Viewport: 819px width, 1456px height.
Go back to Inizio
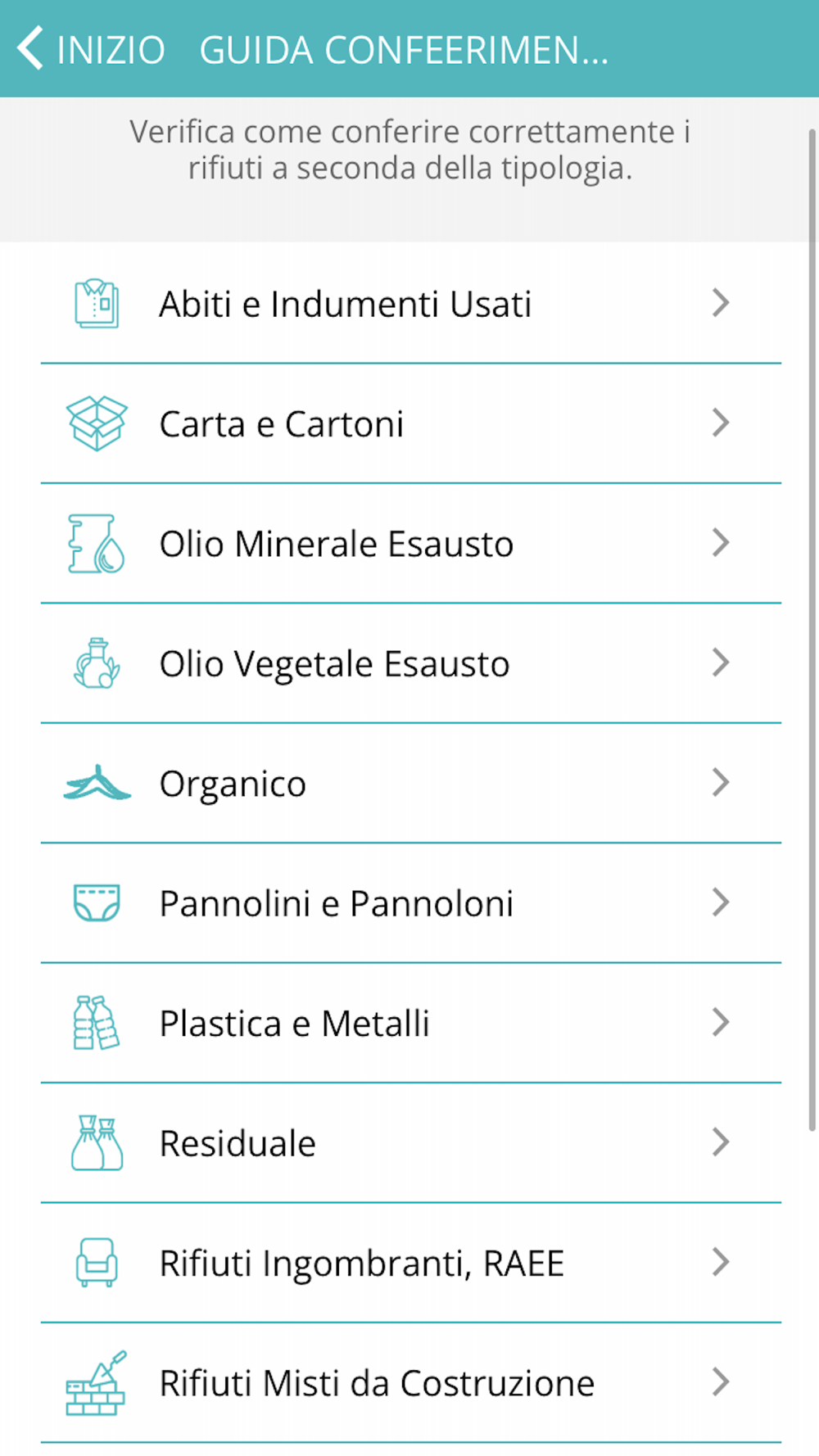[x=90, y=49]
